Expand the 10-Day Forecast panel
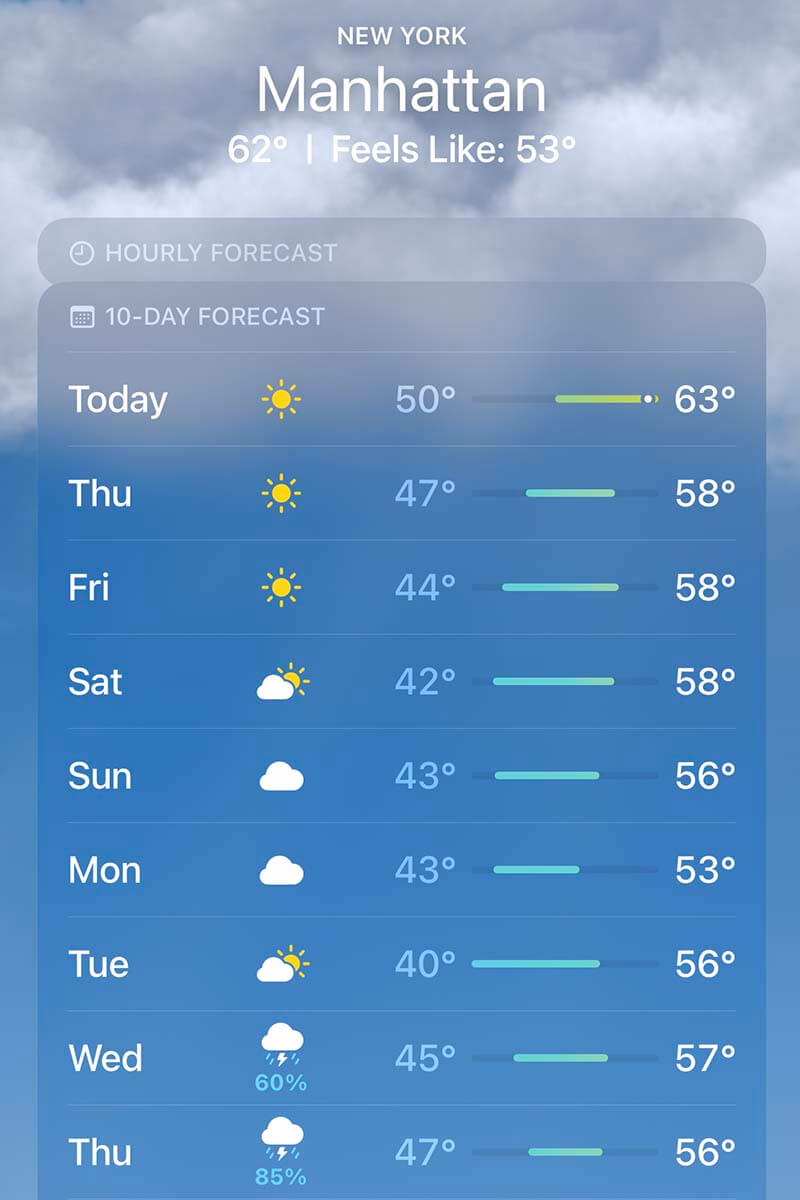The width and height of the screenshot is (800, 1200). click(400, 316)
